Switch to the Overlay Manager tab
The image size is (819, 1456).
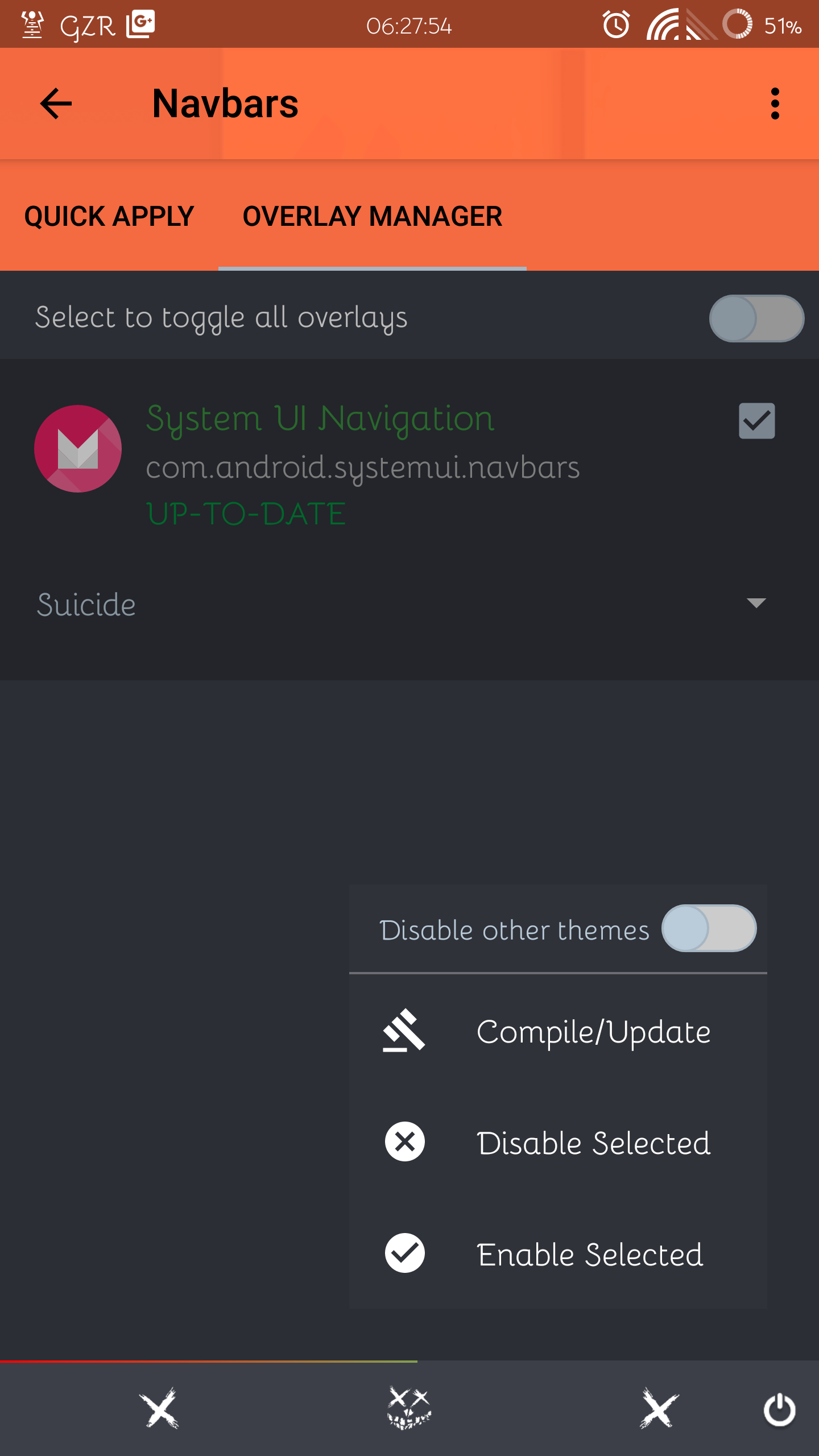pyautogui.click(x=373, y=217)
